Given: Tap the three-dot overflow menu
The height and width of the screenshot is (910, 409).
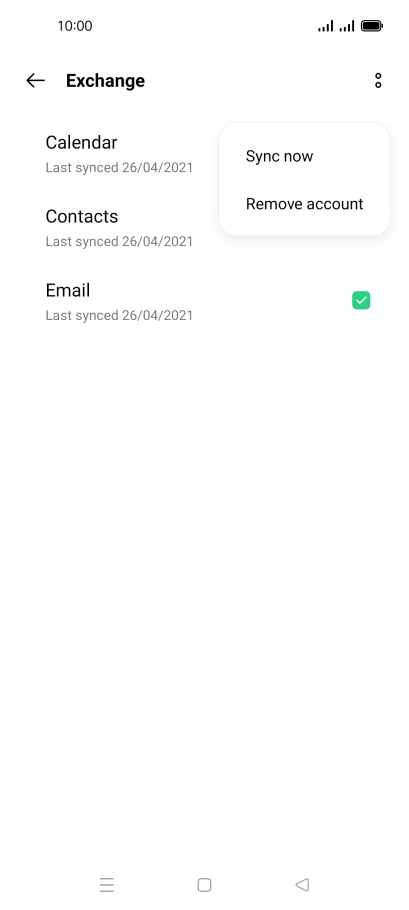Looking at the screenshot, I should point(378,81).
